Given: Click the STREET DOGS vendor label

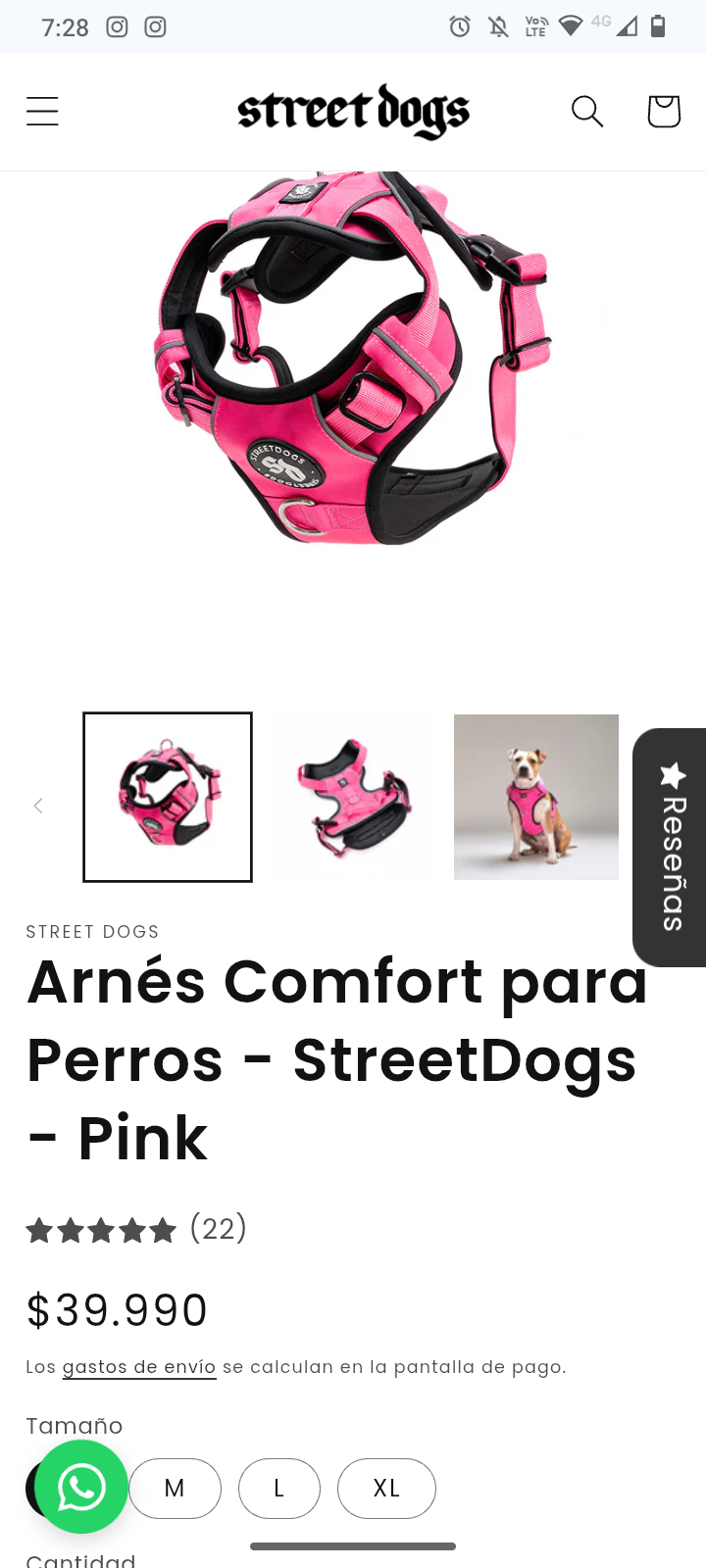Looking at the screenshot, I should (92, 931).
